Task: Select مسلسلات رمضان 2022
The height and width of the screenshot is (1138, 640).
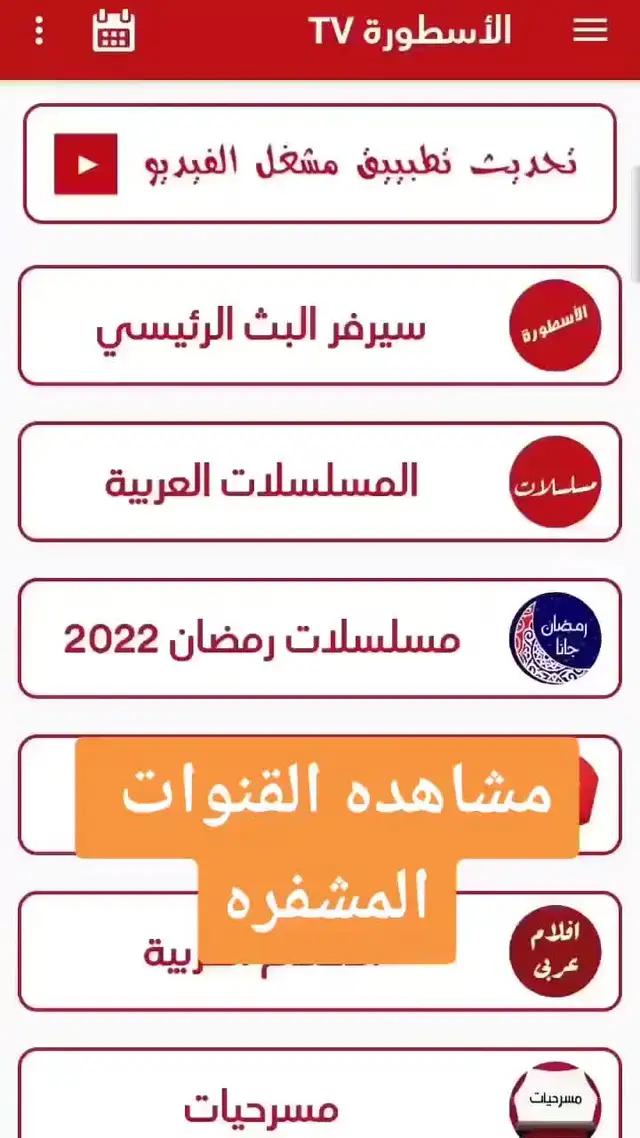Action: click(319, 638)
